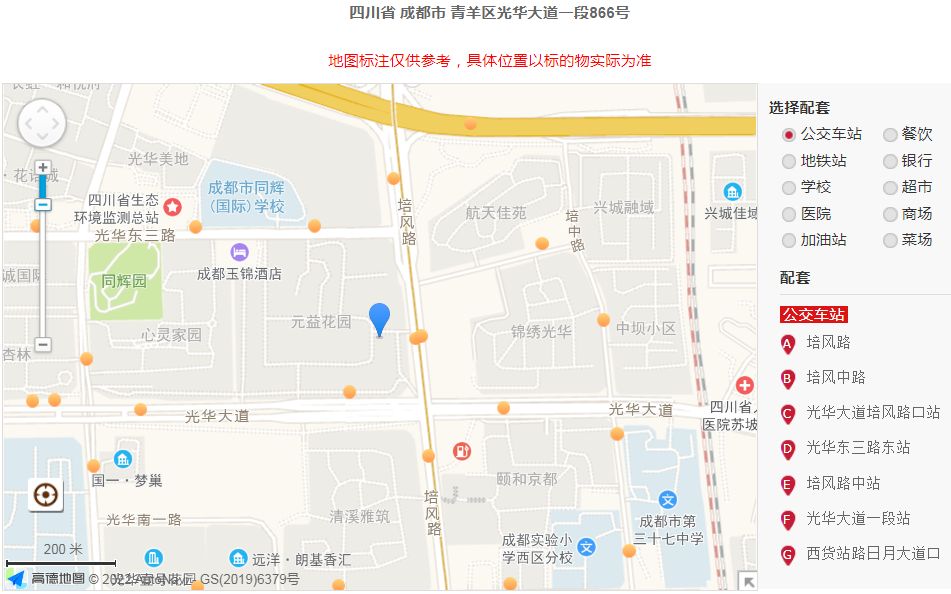Choose the 菜场 radio option
Image resolution: width=951 pixels, height=594 pixels.
(890, 240)
